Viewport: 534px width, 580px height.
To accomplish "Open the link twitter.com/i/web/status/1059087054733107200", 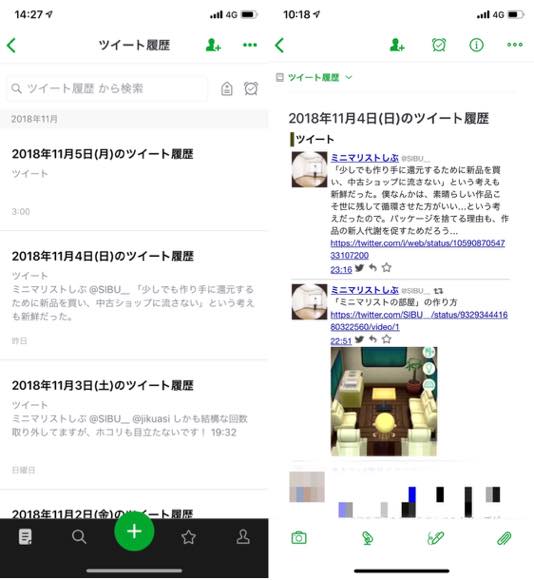I will tap(418, 249).
